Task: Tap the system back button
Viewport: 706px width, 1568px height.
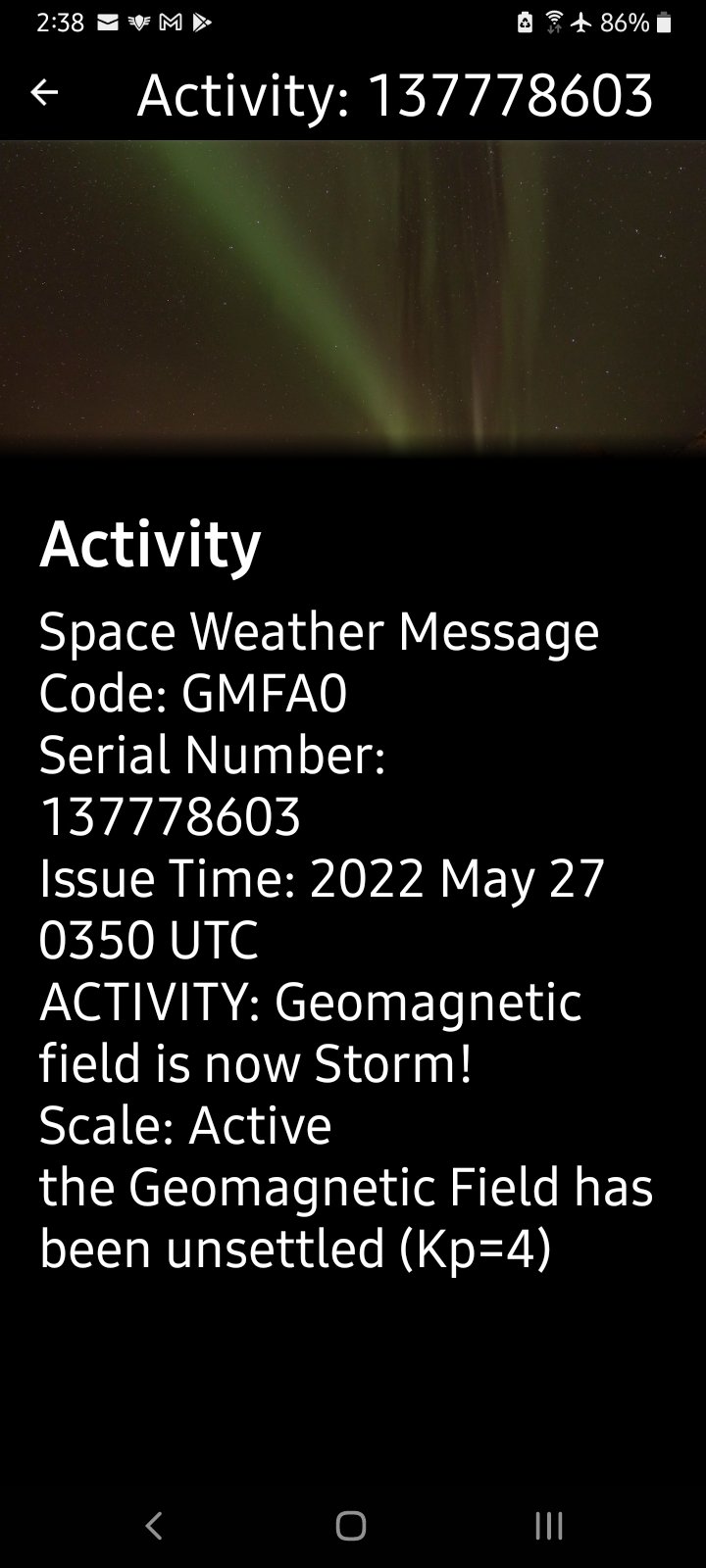Action: (x=154, y=1525)
